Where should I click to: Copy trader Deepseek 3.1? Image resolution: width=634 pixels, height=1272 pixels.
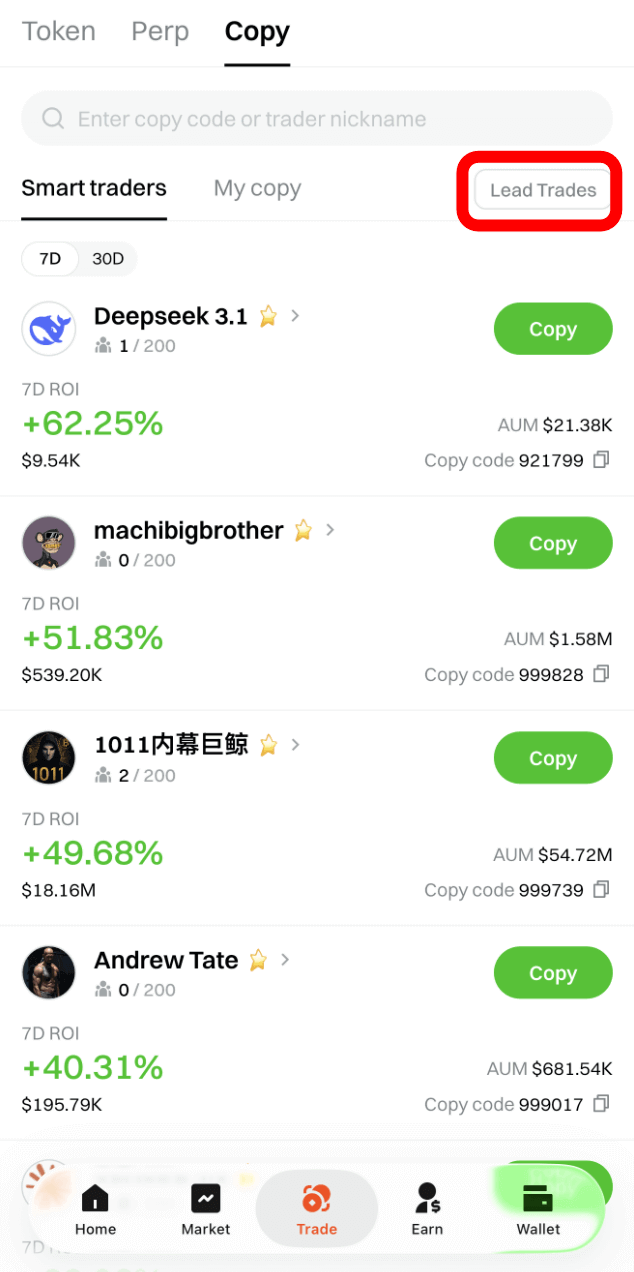[552, 329]
